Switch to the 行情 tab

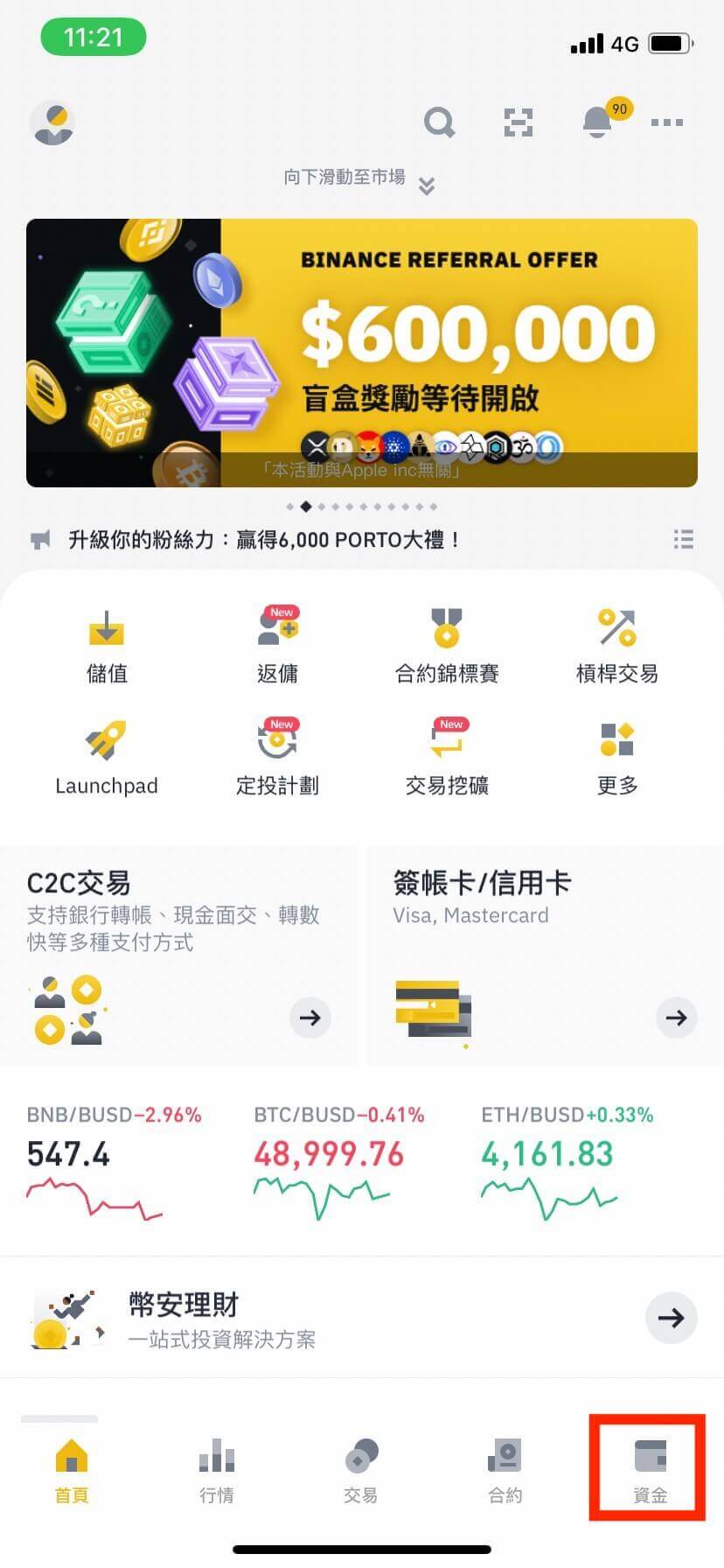click(x=216, y=1471)
